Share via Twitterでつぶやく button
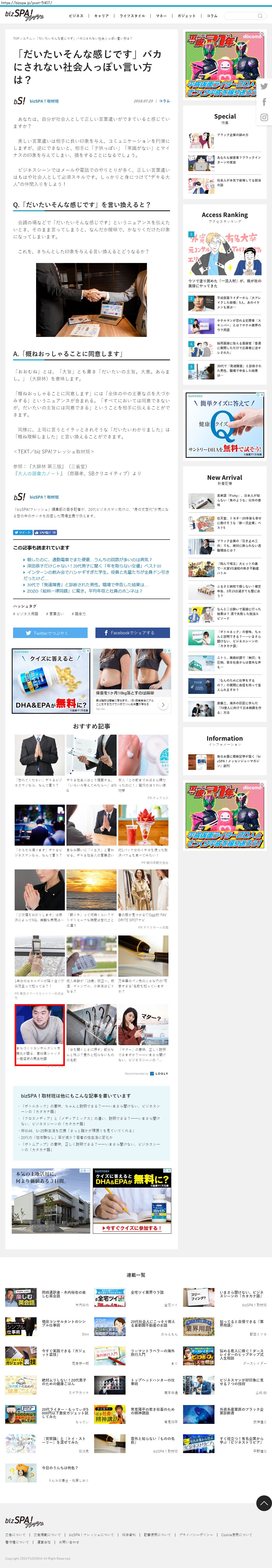Screen dimensions: 272x1568 pos(50,633)
